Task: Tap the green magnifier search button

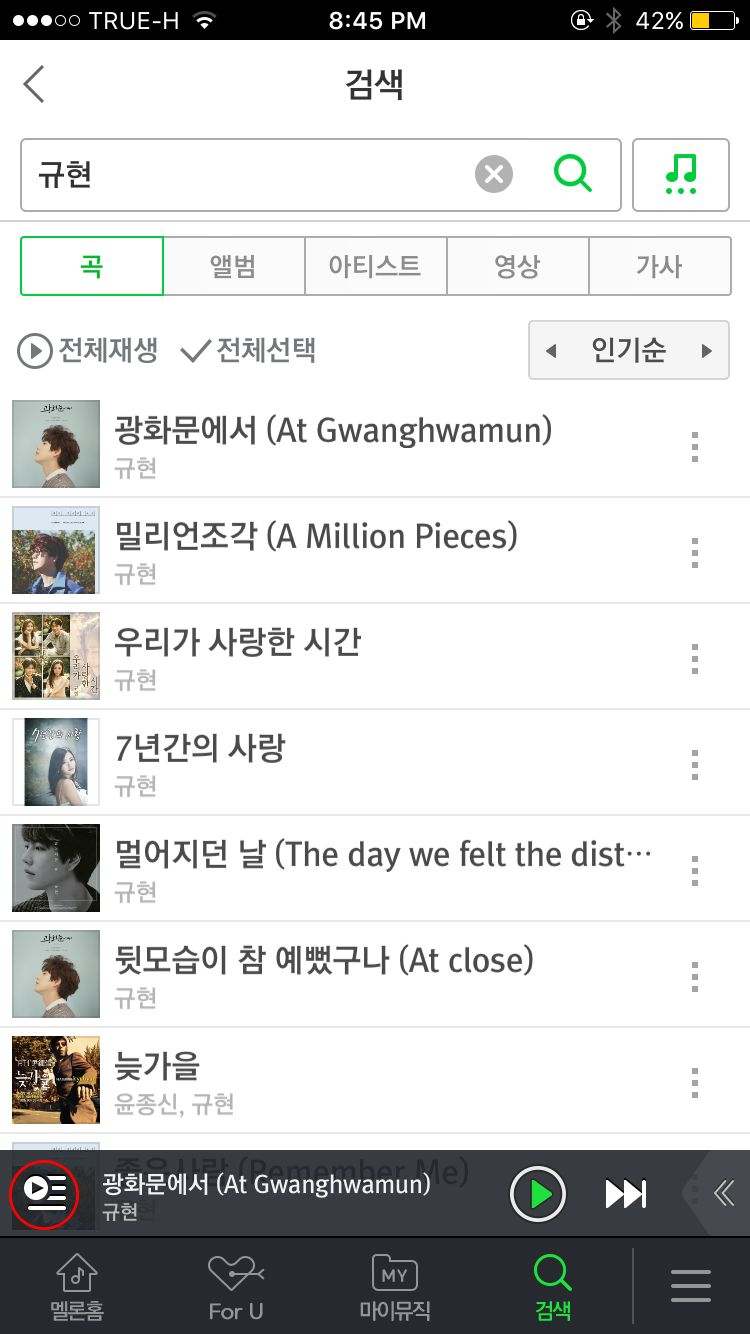Action: pos(573,174)
